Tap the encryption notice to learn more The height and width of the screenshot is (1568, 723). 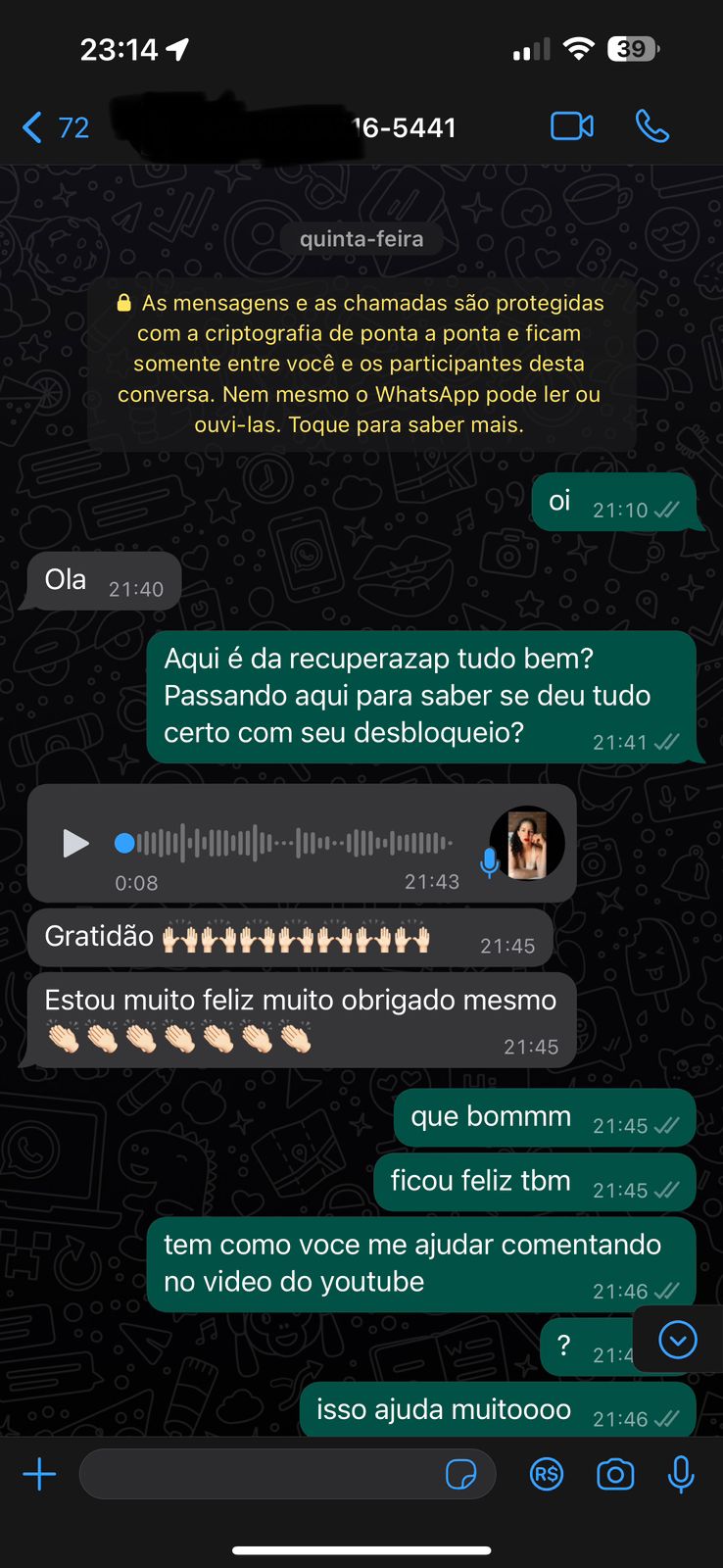tap(361, 364)
